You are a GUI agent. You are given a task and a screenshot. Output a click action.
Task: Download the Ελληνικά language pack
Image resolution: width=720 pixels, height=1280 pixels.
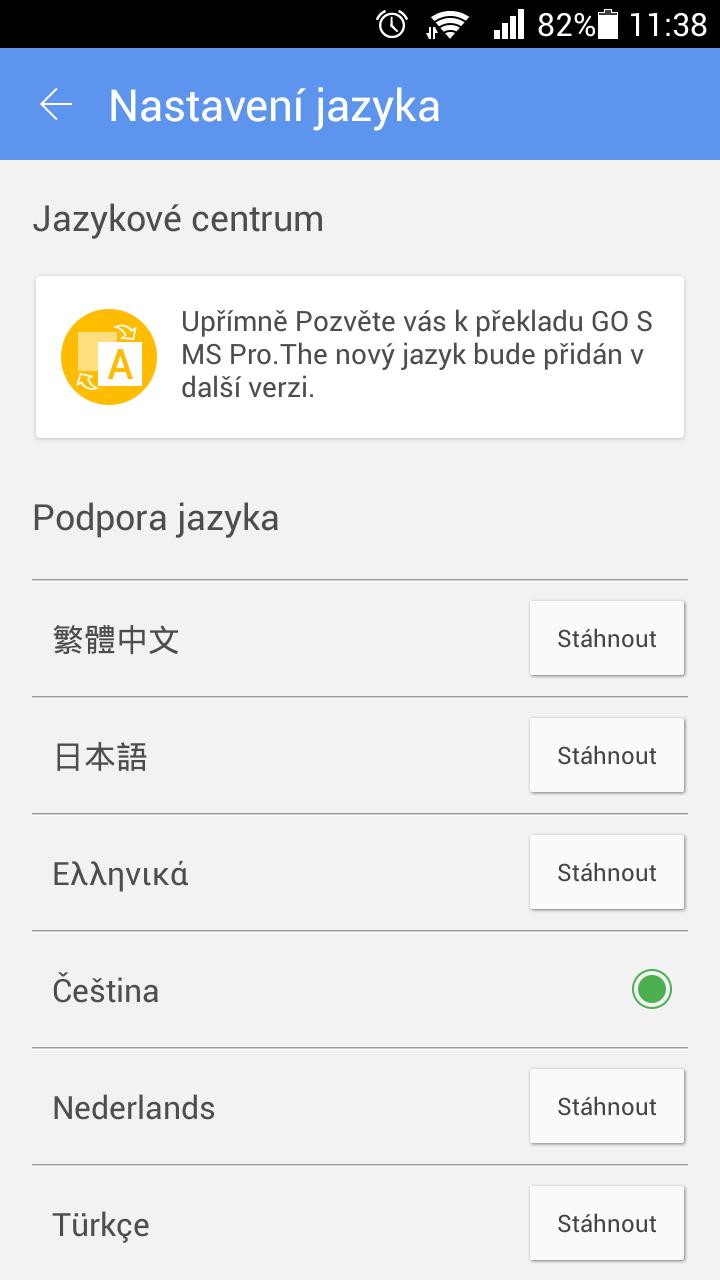[x=606, y=871]
